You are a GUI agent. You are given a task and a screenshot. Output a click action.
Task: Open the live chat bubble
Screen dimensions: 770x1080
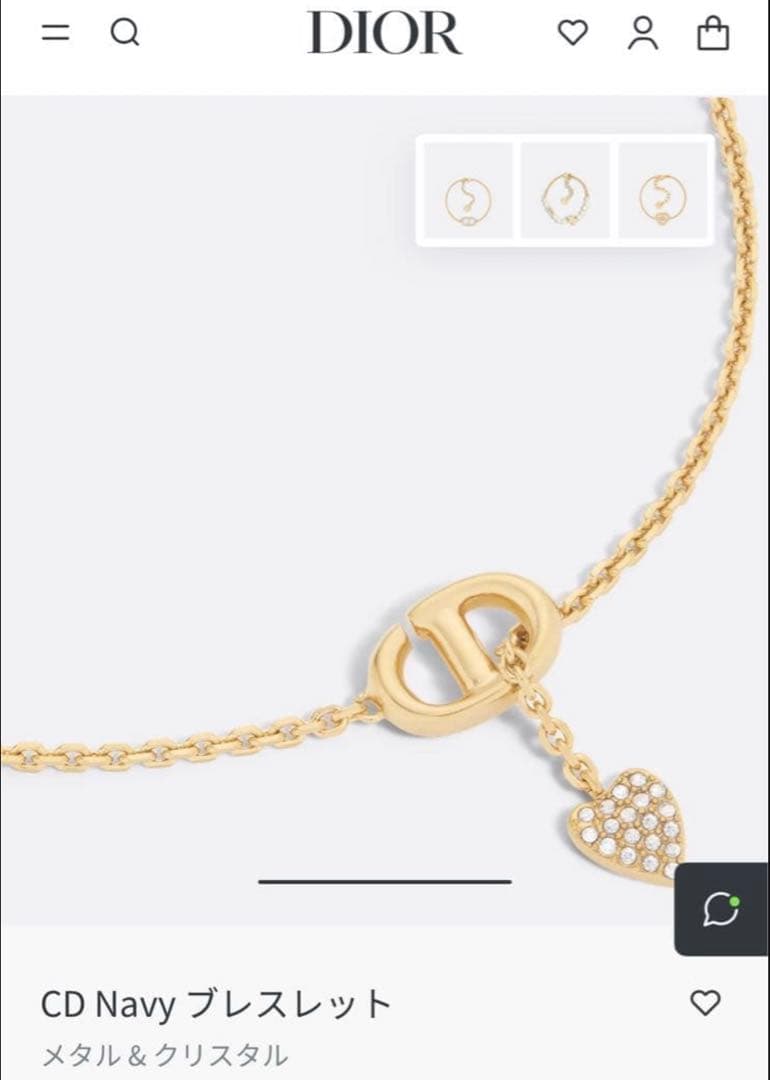(721, 909)
